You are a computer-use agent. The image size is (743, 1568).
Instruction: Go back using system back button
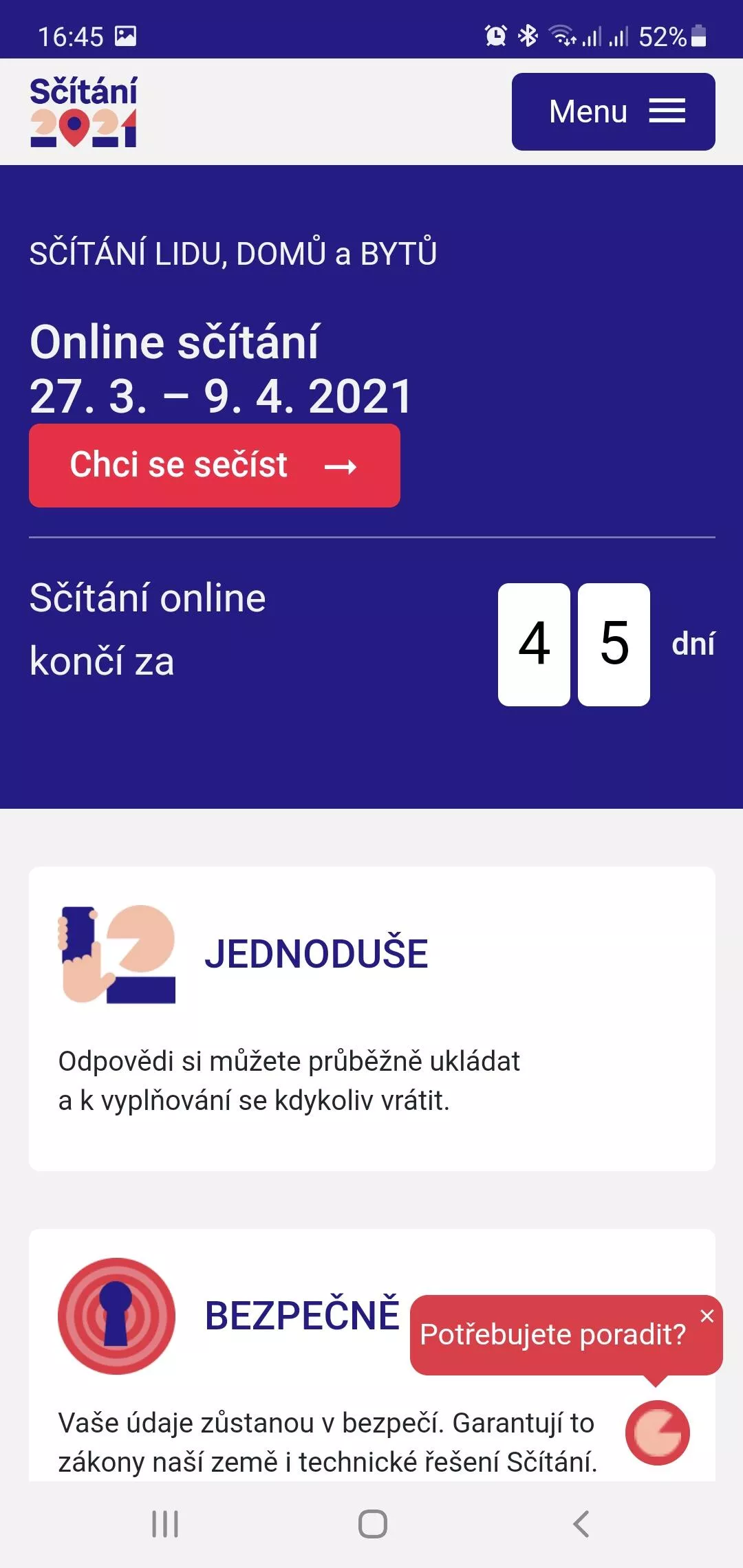pyautogui.click(x=581, y=1524)
